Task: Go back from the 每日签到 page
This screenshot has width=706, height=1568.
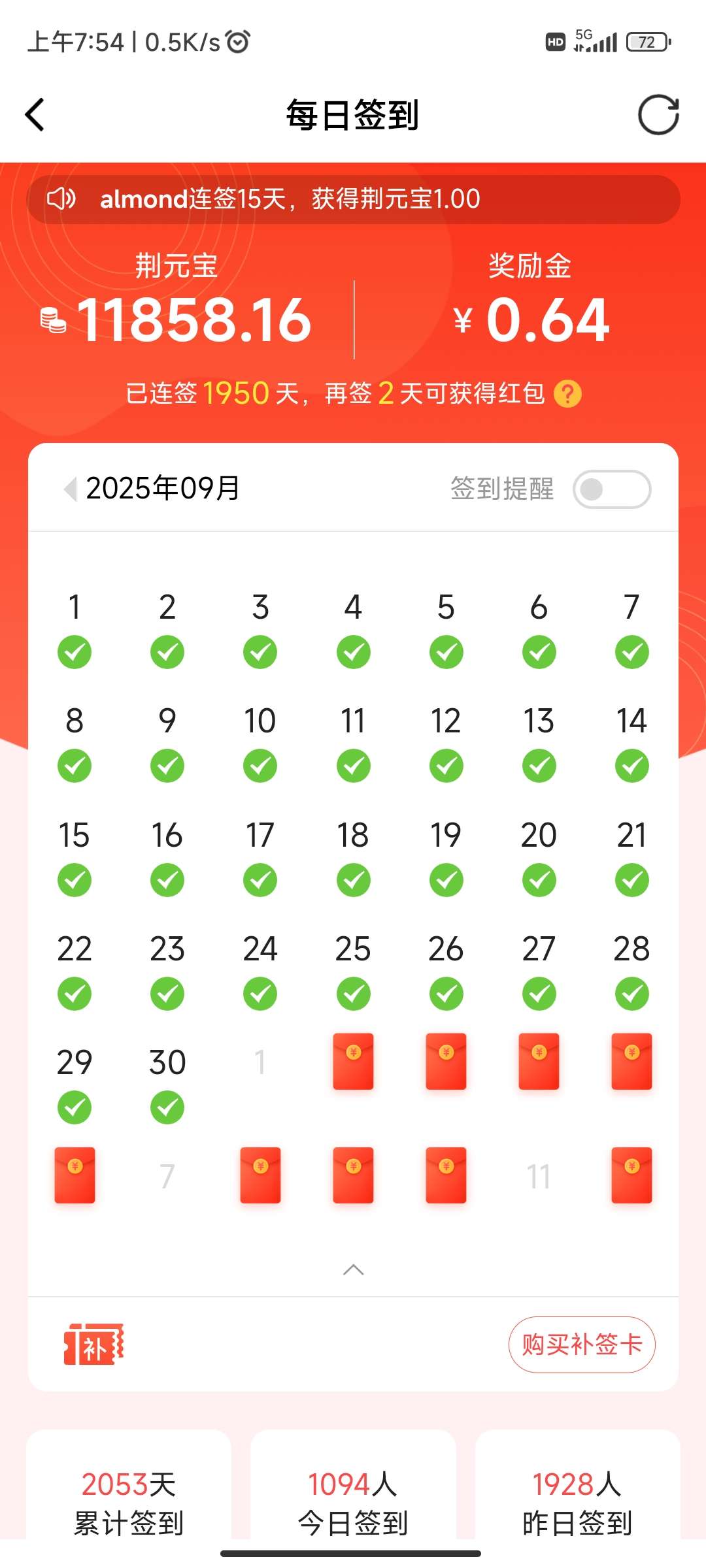Action: 35,115
